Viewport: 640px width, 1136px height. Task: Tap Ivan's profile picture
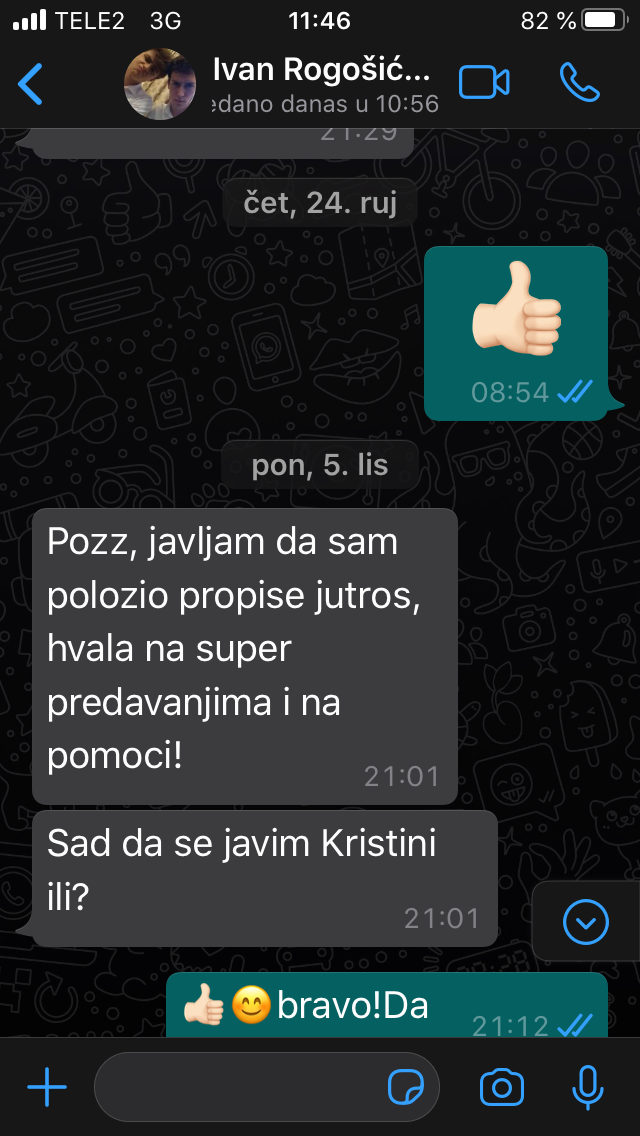(160, 84)
